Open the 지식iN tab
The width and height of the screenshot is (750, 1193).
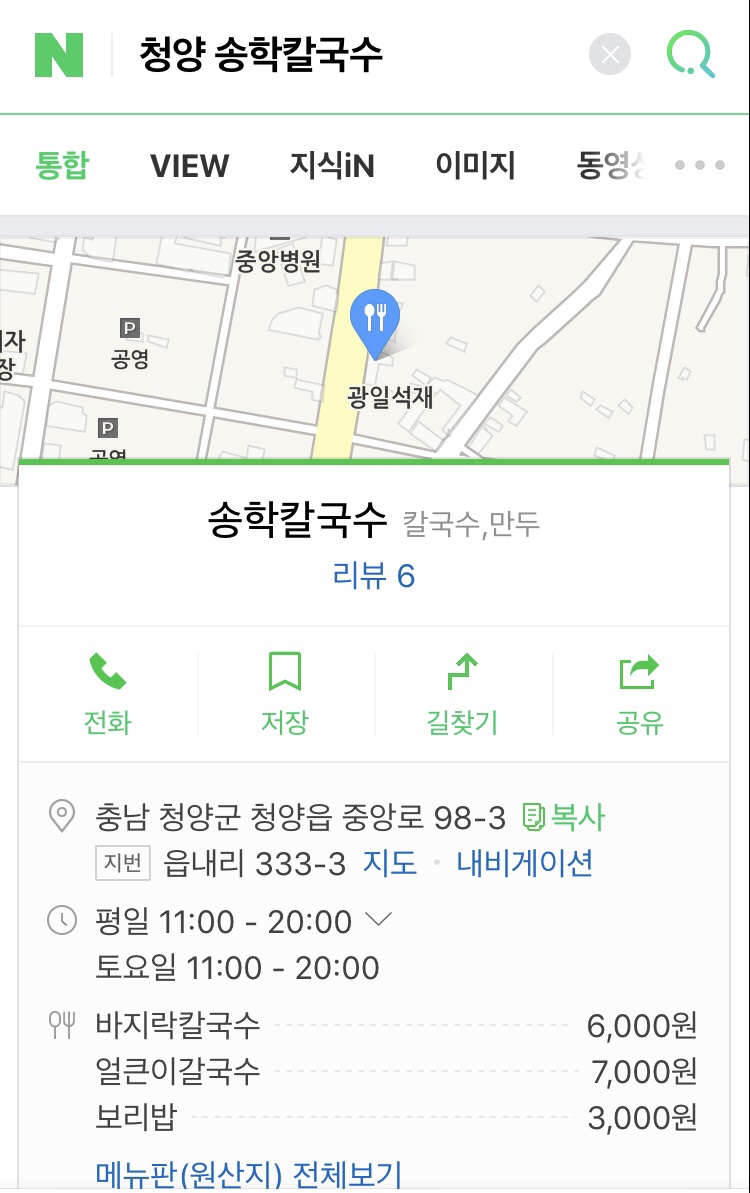pos(332,166)
